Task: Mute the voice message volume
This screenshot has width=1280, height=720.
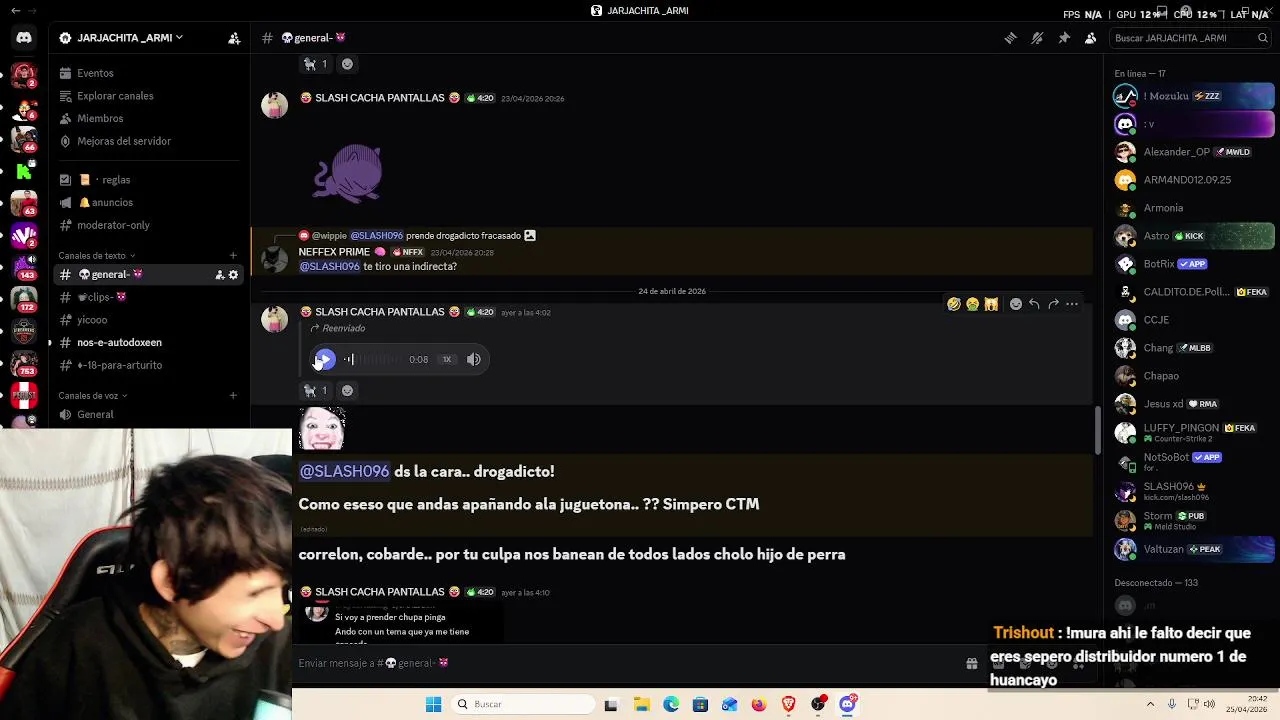Action: [474, 359]
